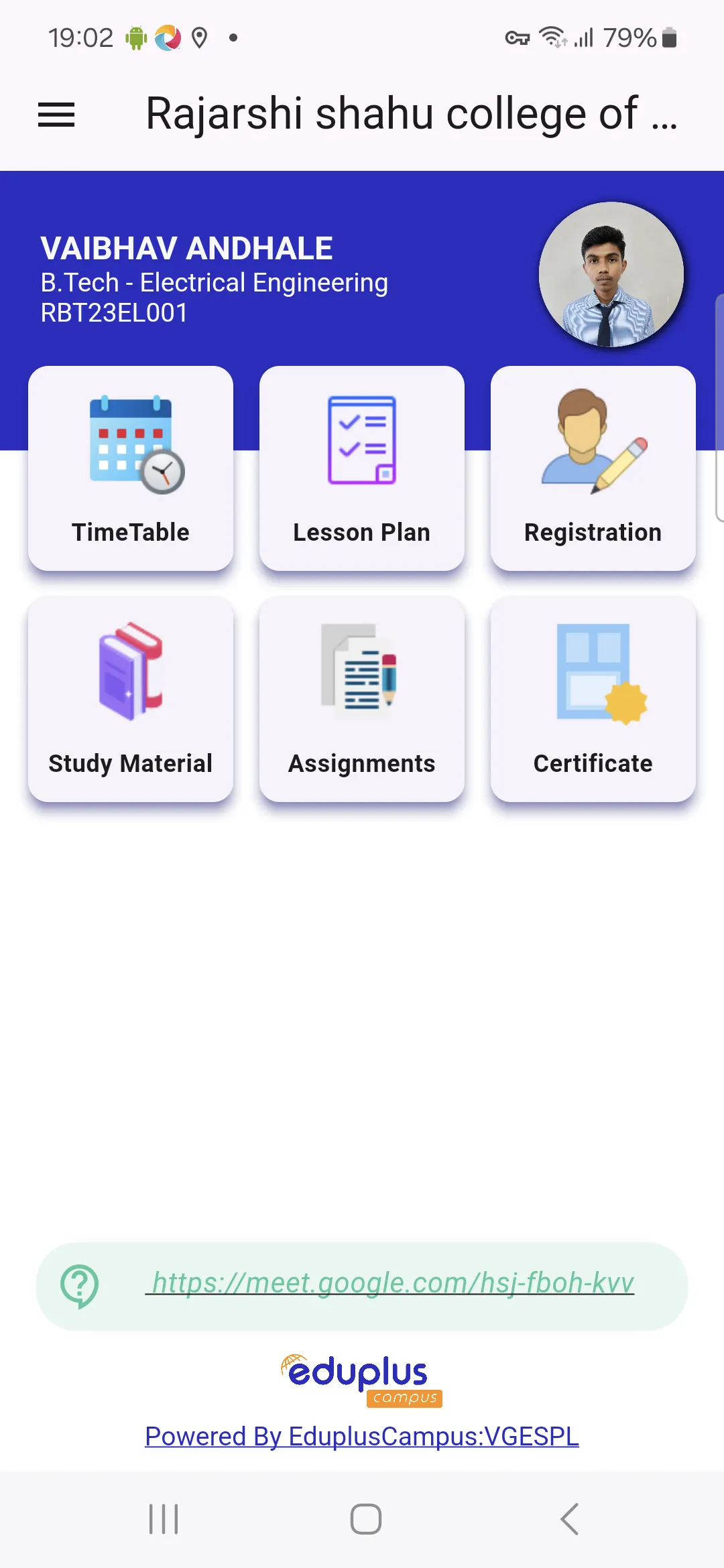Image resolution: width=724 pixels, height=1568 pixels.
Task: Open the Certificate card
Action: 593,700
